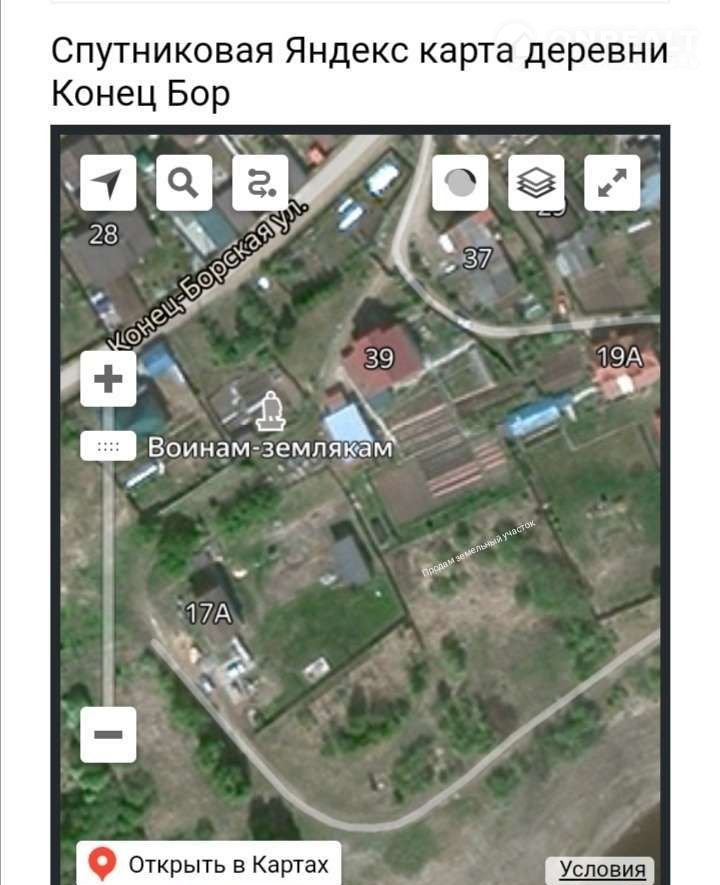Tap the my-location arrow button

(x=108, y=183)
